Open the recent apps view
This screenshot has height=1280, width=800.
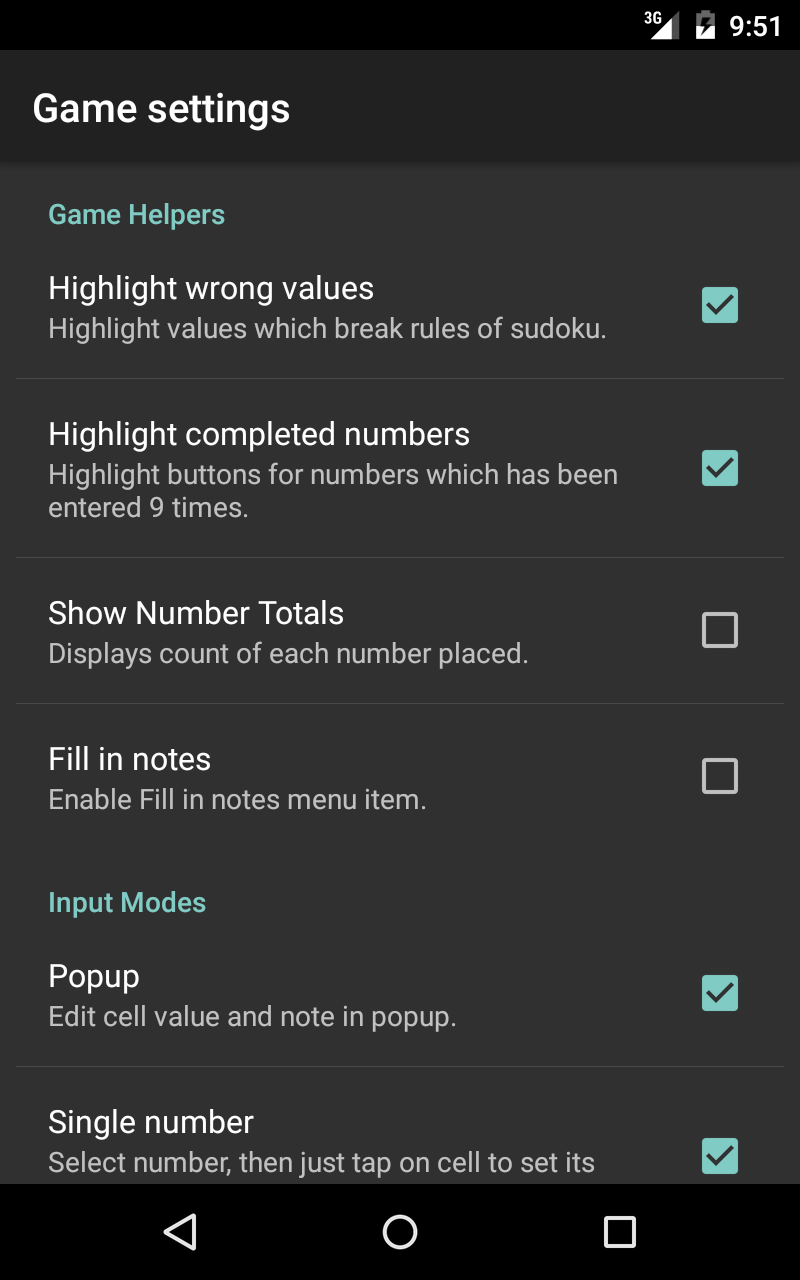[x=620, y=1232]
